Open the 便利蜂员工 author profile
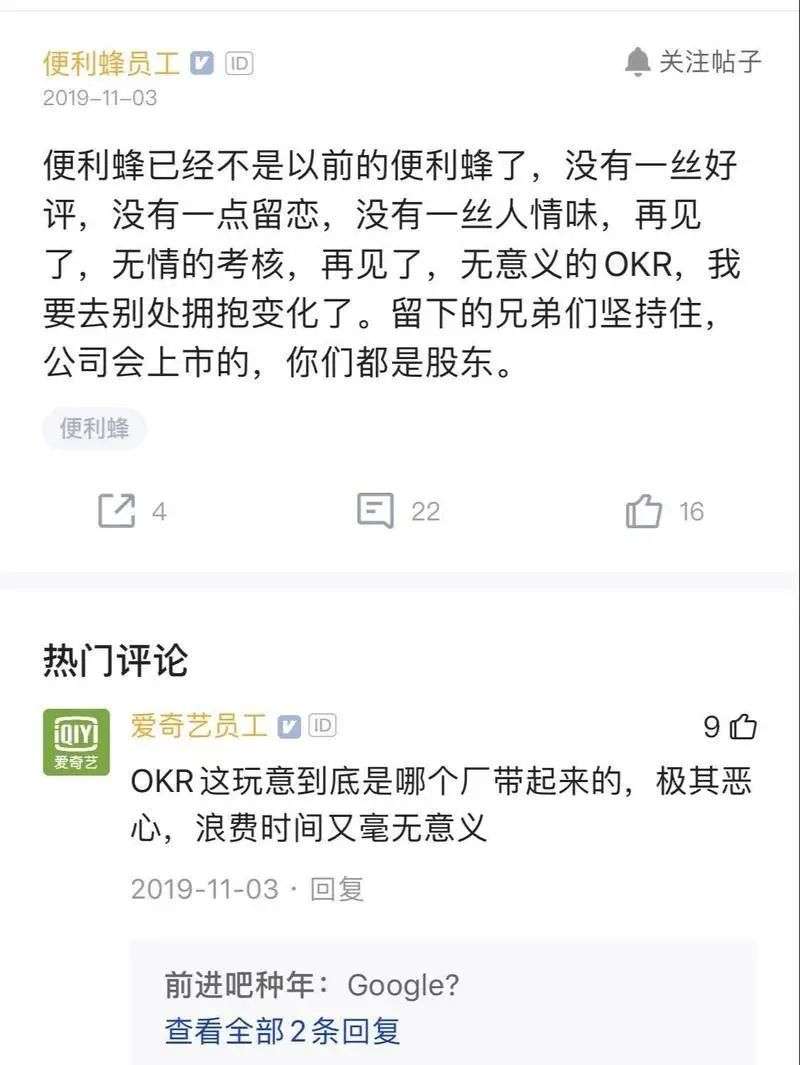800x1065 pixels. click(x=111, y=63)
